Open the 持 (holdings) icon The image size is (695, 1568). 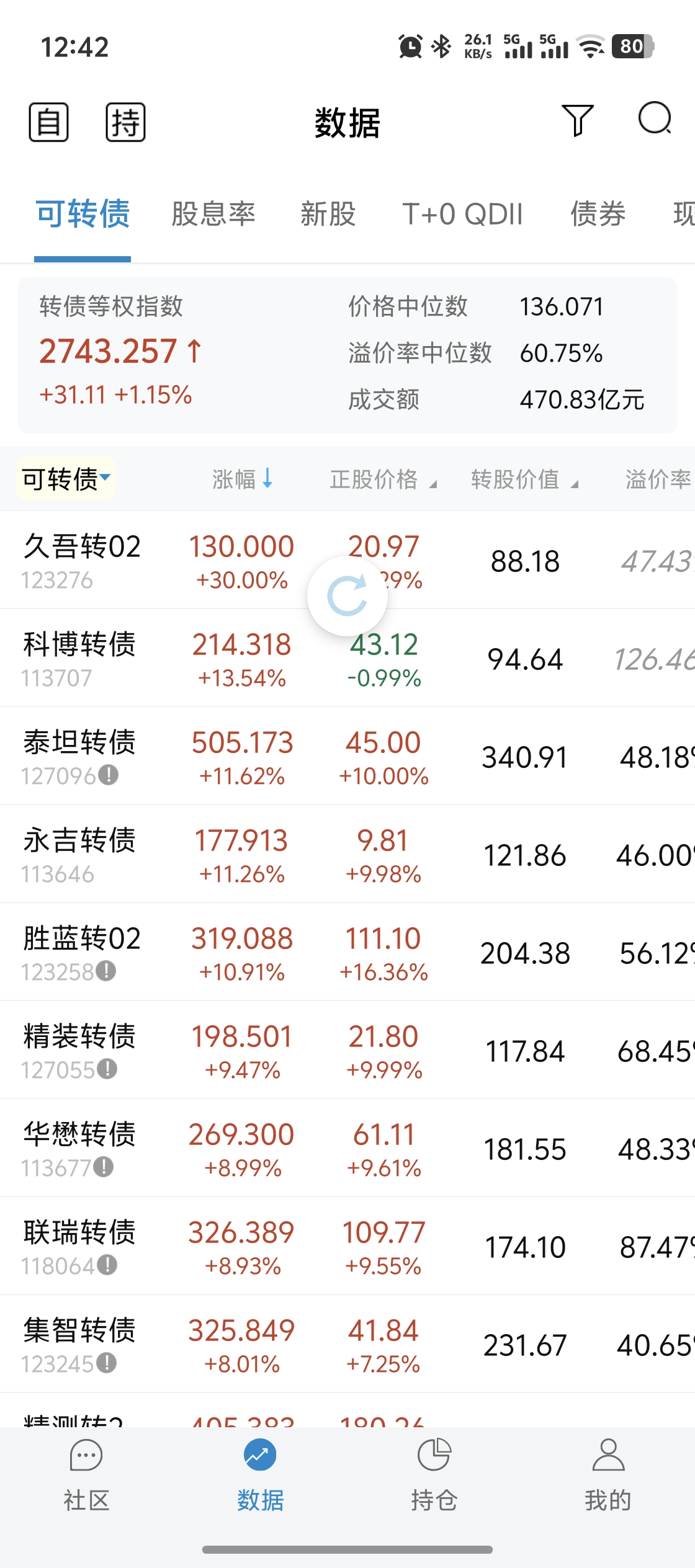125,122
